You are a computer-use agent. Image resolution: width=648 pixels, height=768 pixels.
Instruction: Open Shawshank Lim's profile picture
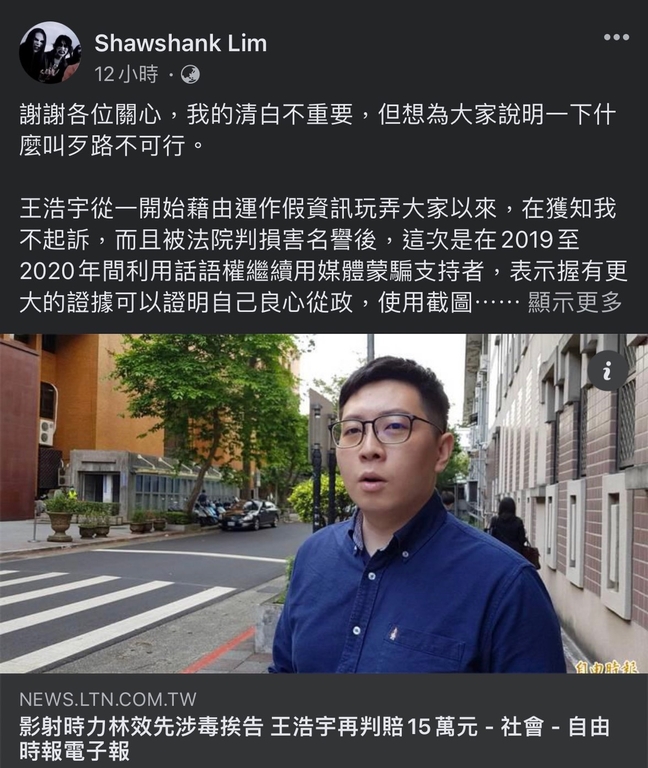50,53
